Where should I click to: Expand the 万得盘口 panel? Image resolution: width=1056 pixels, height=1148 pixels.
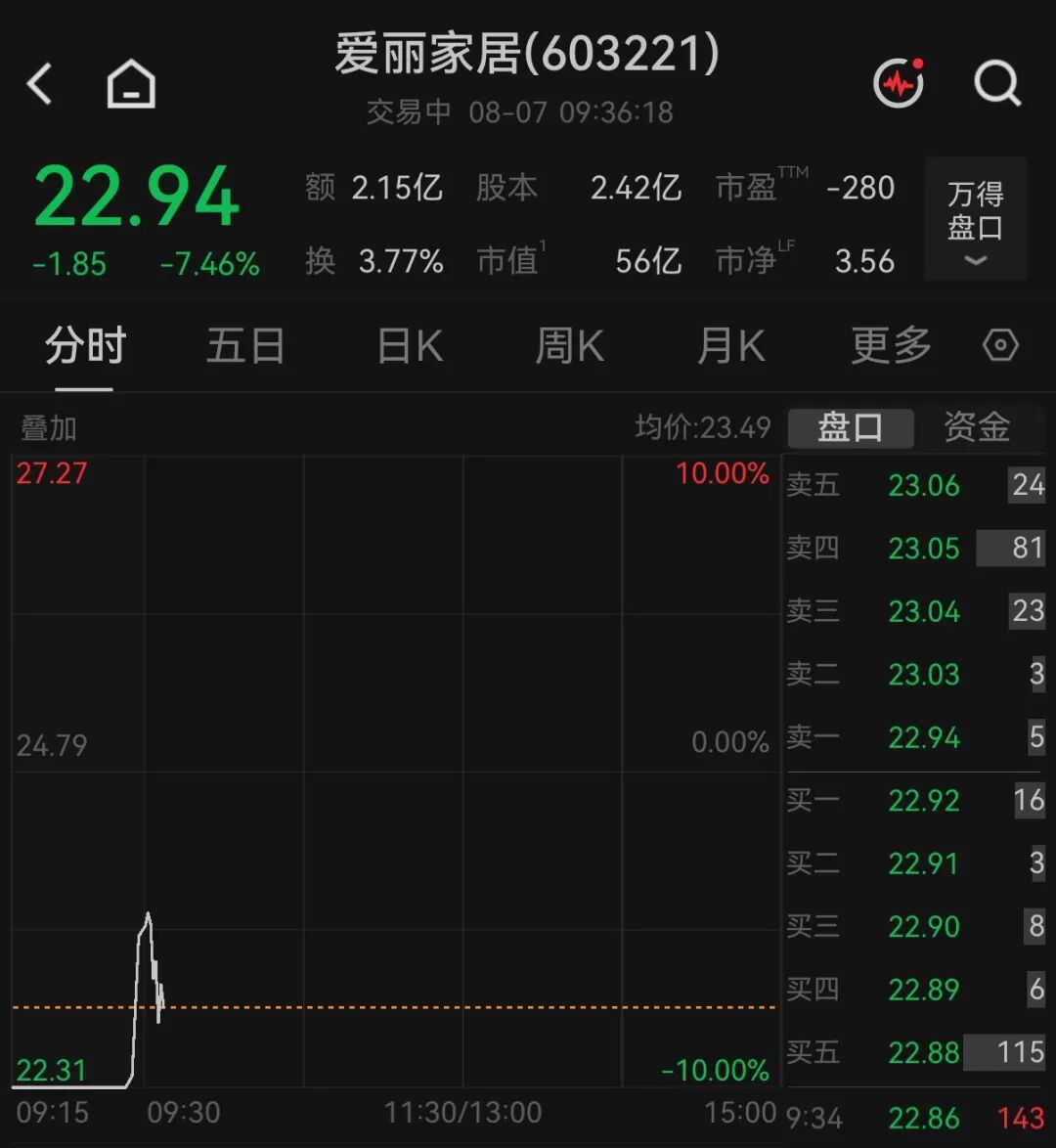pyautogui.click(x=976, y=218)
